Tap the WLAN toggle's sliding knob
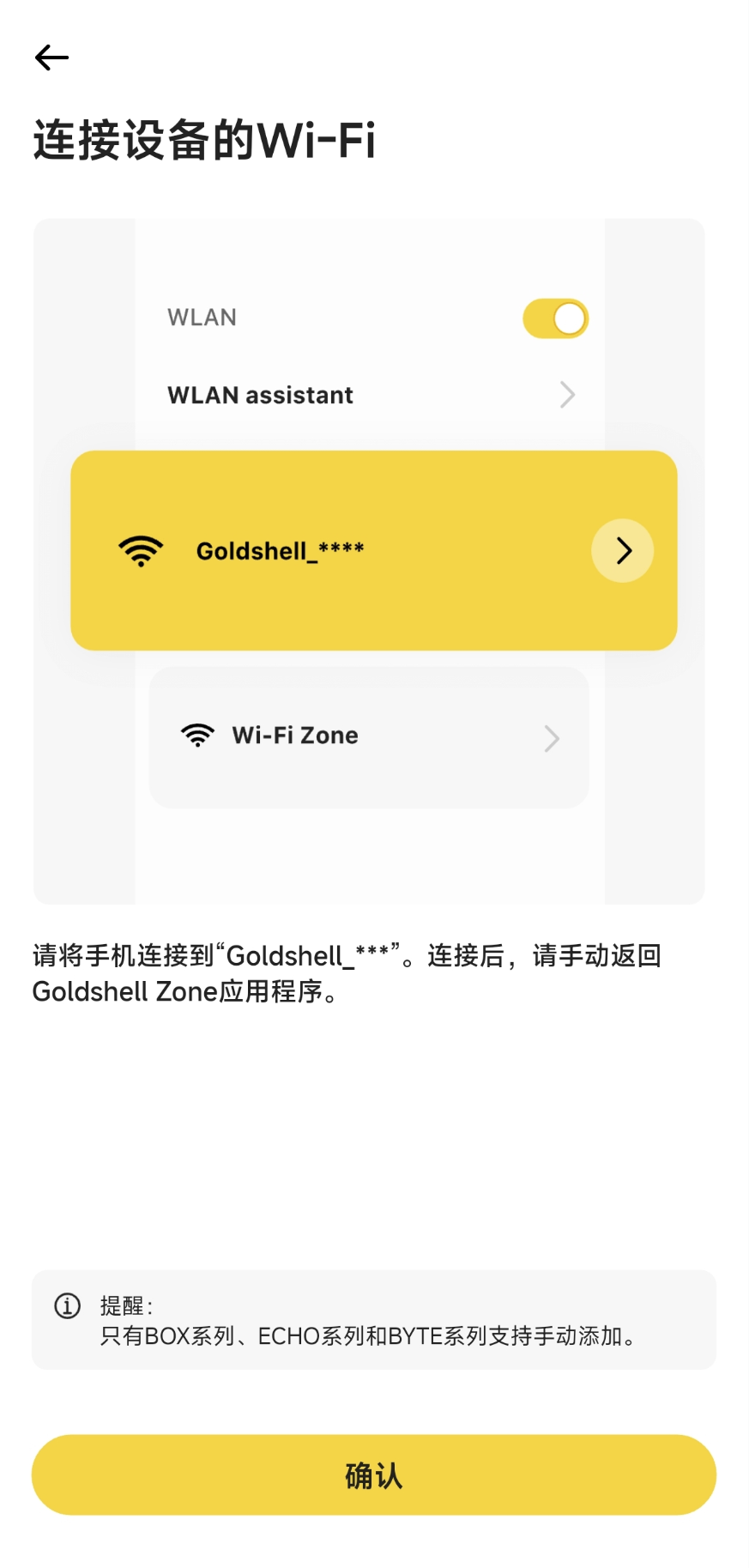 pyautogui.click(x=569, y=317)
